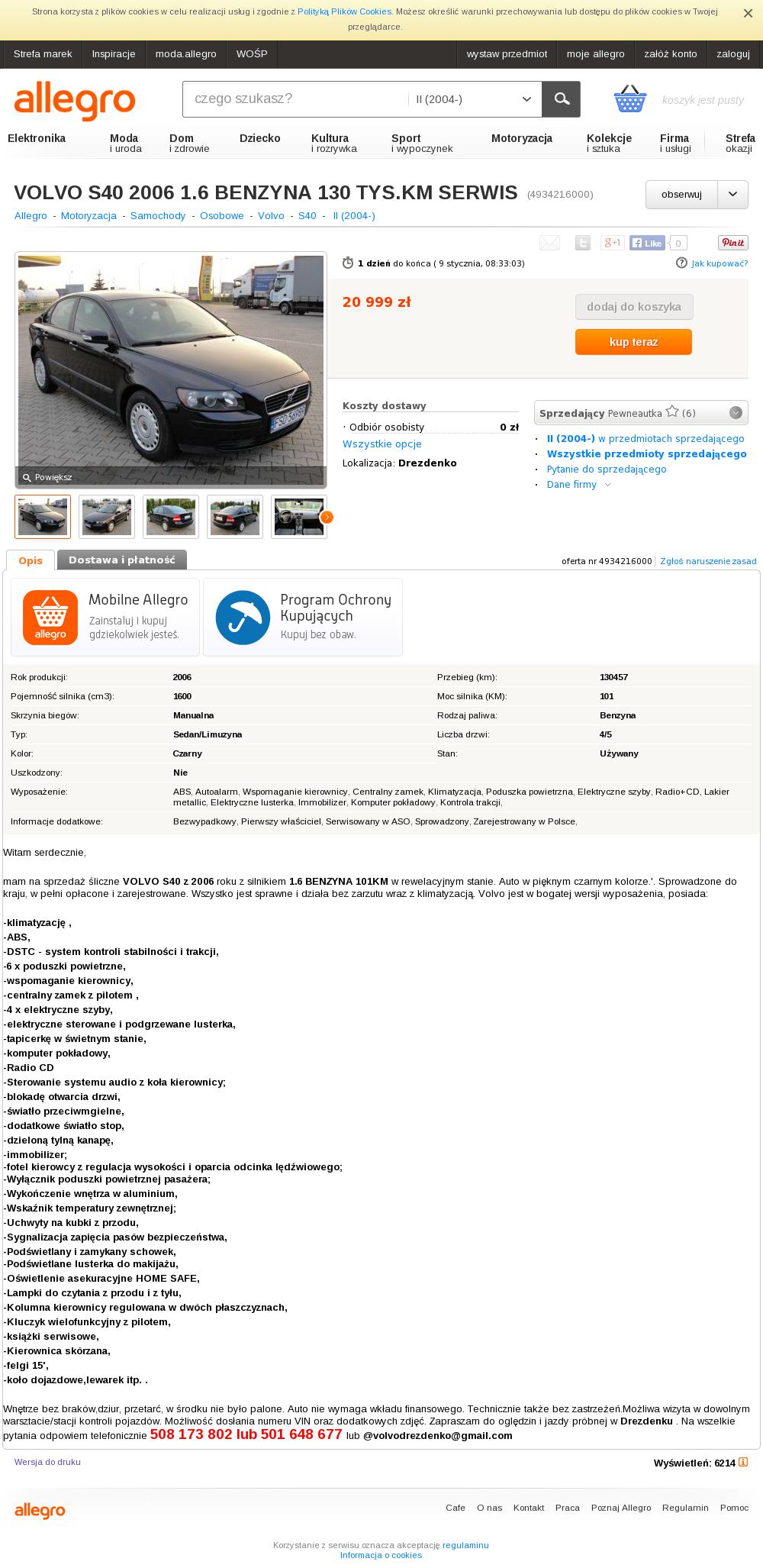Viewport: 763px width, 1568px height.
Task: Share listing with the Pinit button
Action: [732, 243]
